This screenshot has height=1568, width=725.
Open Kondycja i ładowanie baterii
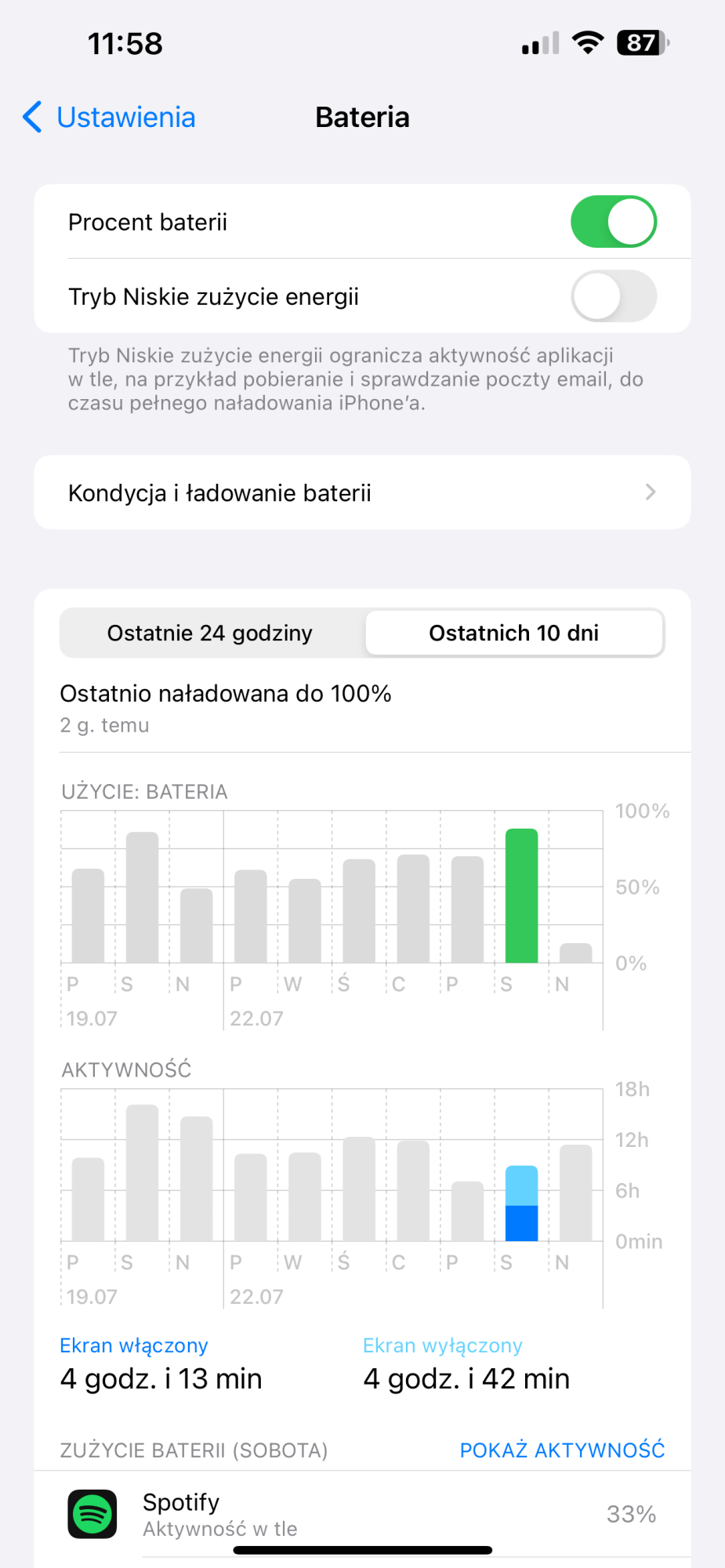coord(362,492)
